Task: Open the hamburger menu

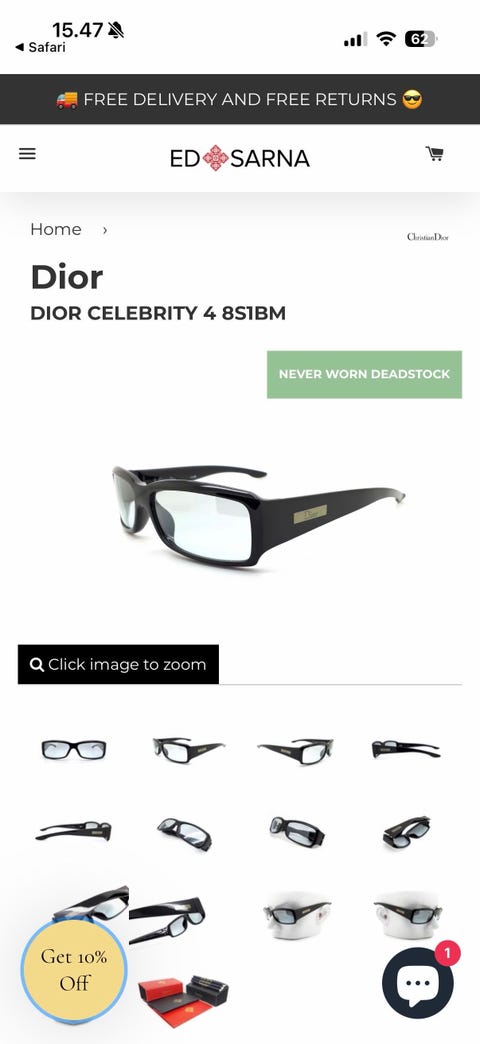Action: 27,154
